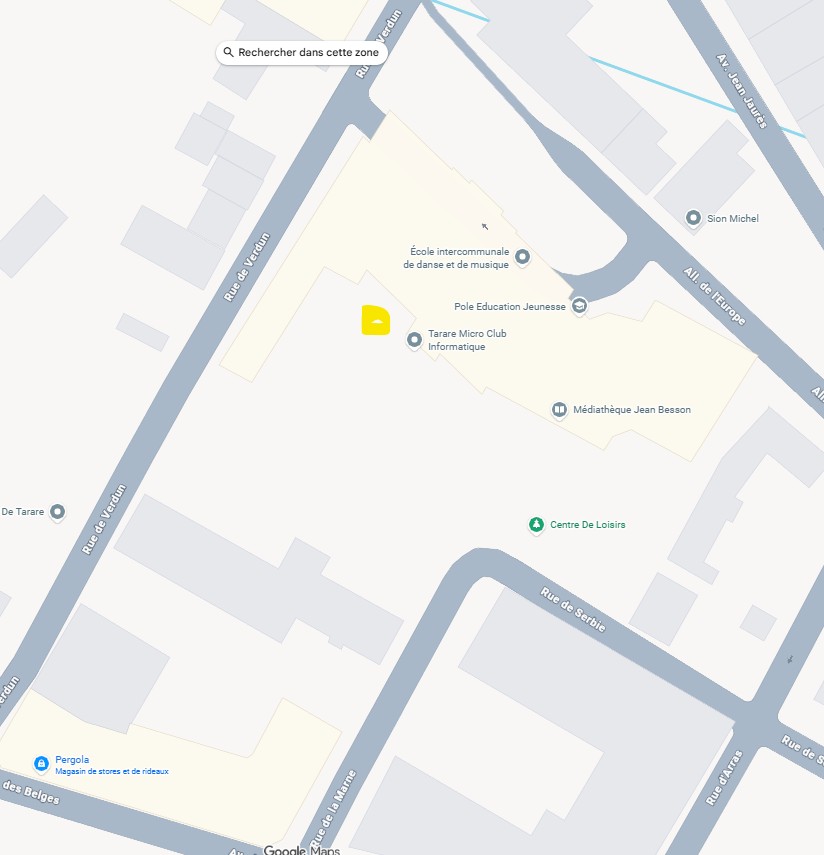Open École intercommunale de danse et de musique pin
Image resolution: width=824 pixels, height=855 pixels.
(x=522, y=257)
